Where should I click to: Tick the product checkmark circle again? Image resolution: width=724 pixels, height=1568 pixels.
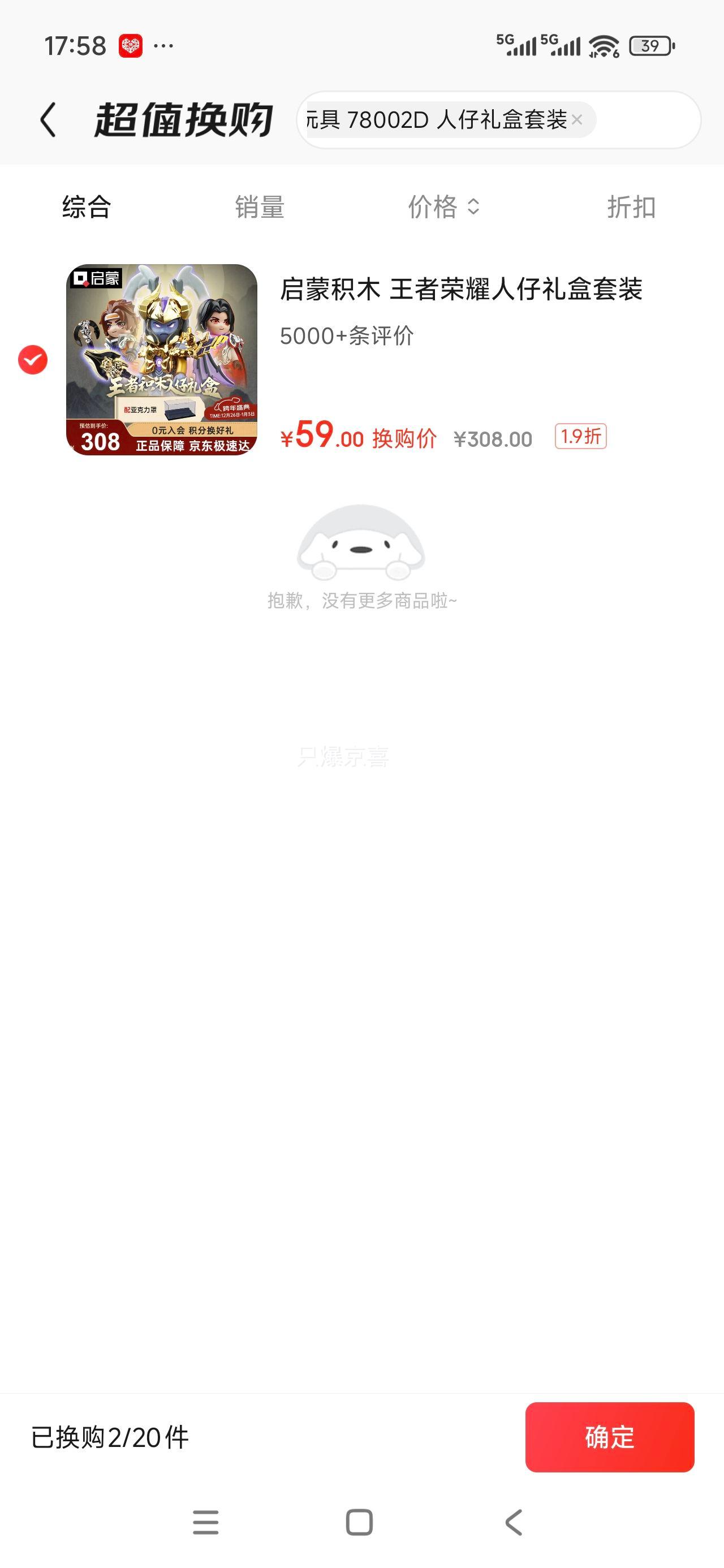[32, 359]
